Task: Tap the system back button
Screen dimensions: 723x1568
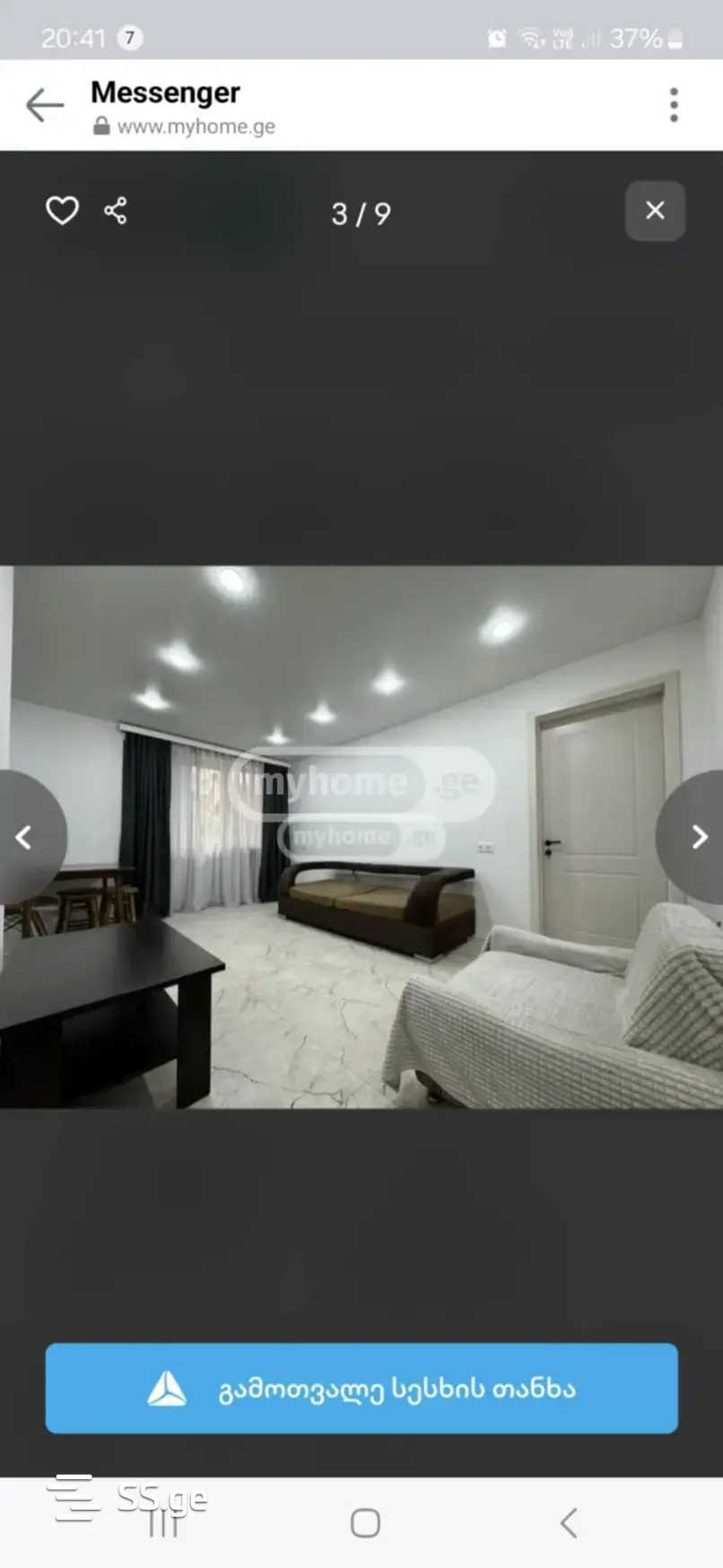Action: pyautogui.click(x=568, y=1522)
